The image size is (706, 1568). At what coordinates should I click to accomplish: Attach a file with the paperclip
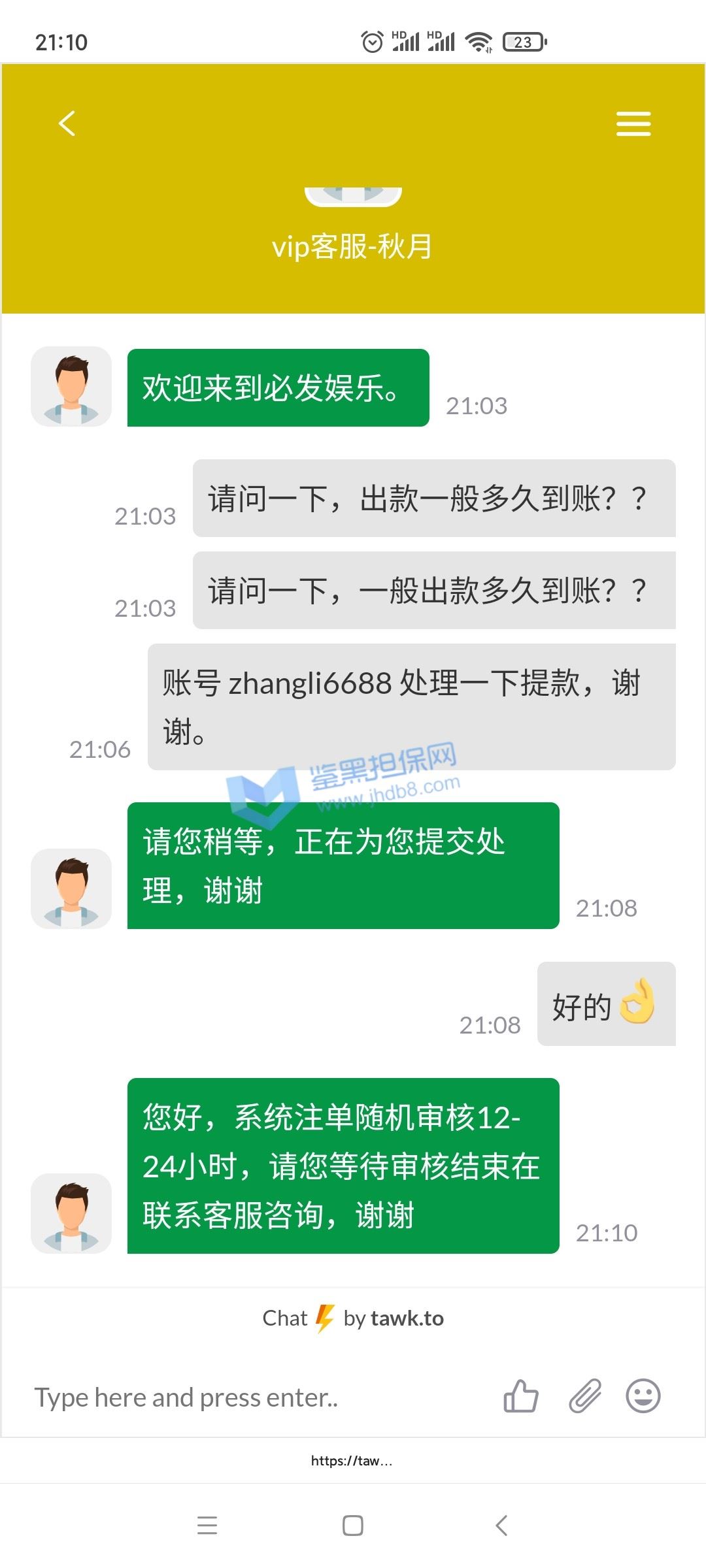click(584, 1397)
